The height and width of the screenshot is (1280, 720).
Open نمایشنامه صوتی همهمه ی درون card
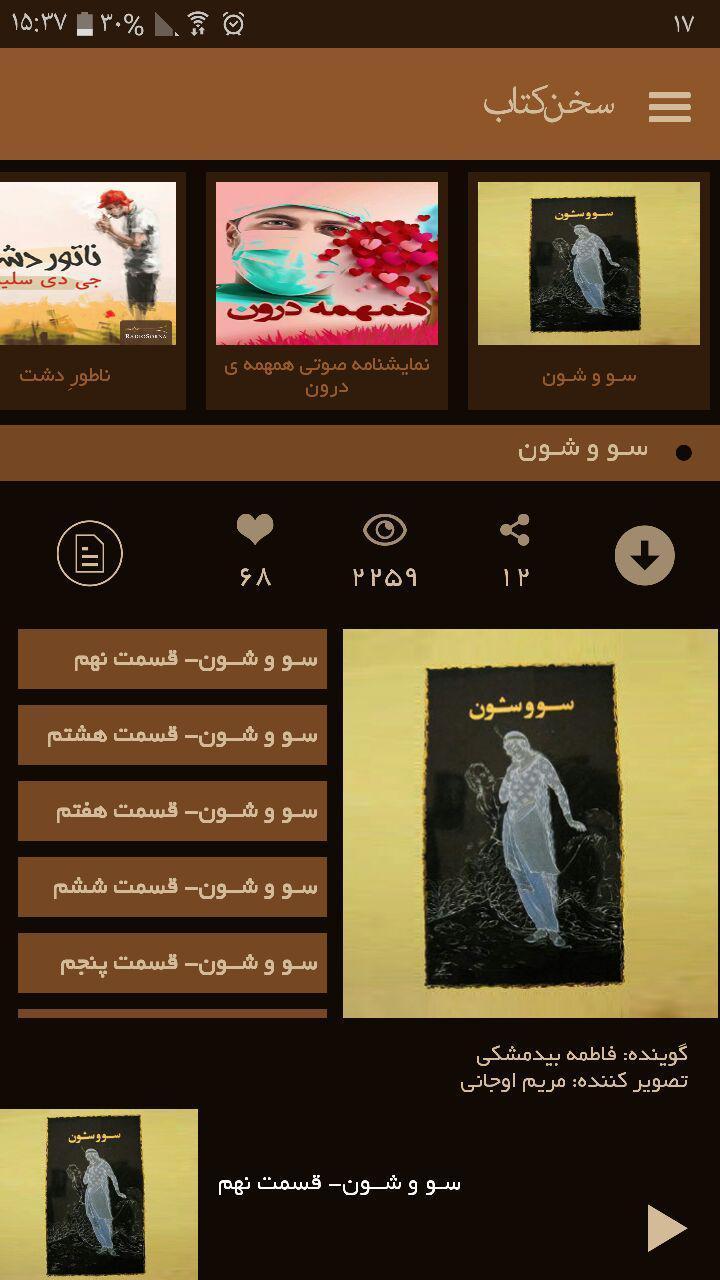tap(327, 290)
